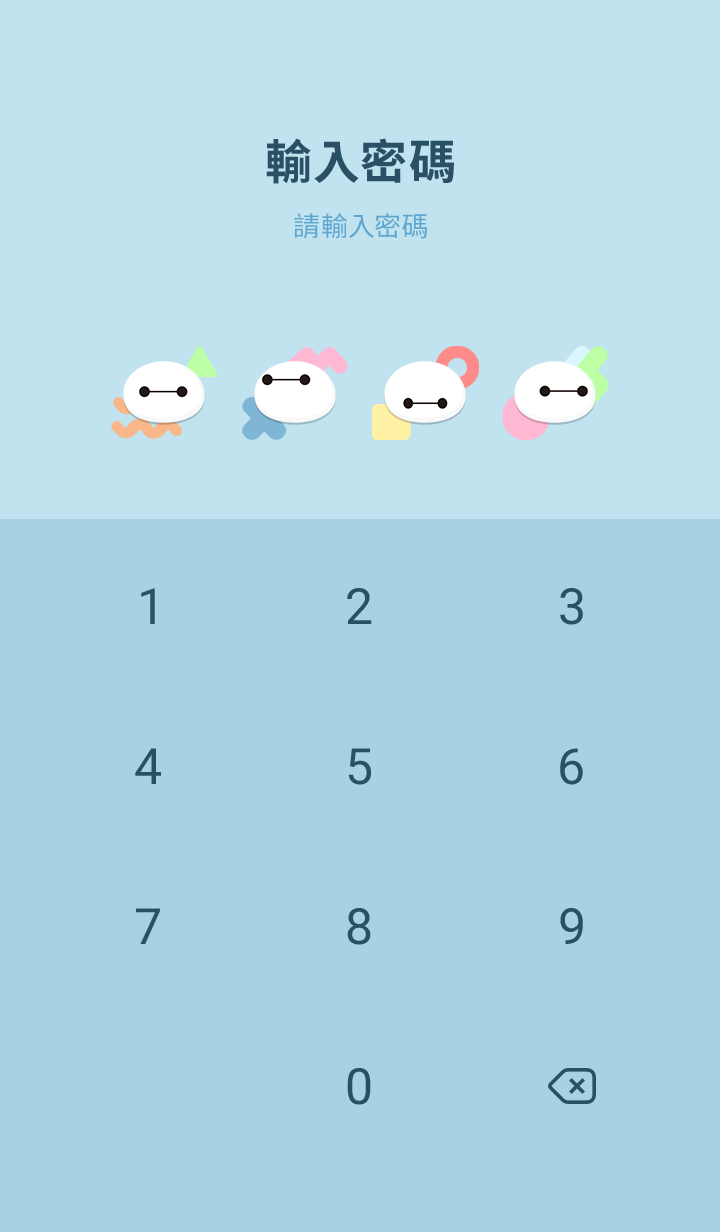This screenshot has height=1232, width=720.
Task: Enter digit 5 on the keypad
Action: pos(359,767)
